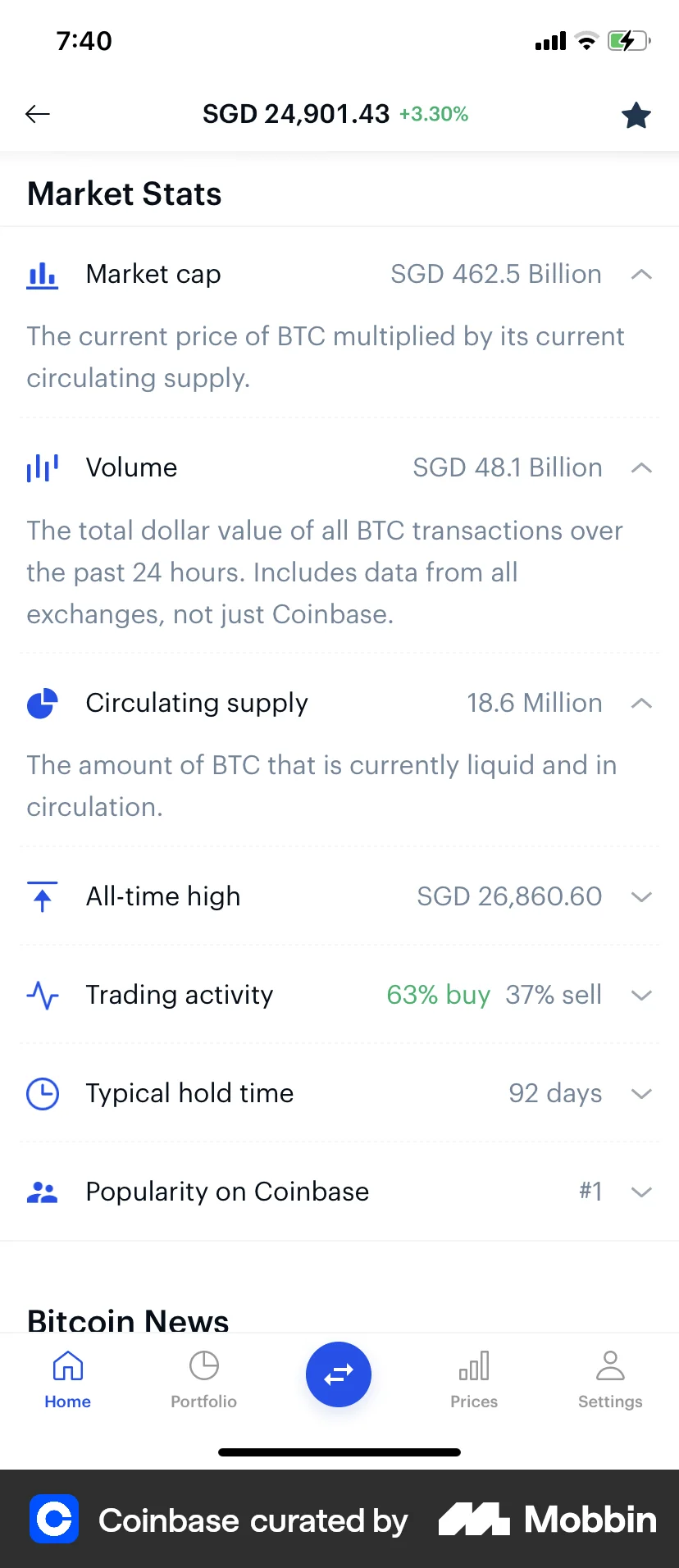Expand the All-time high details
679x1568 pixels.
tap(641, 896)
